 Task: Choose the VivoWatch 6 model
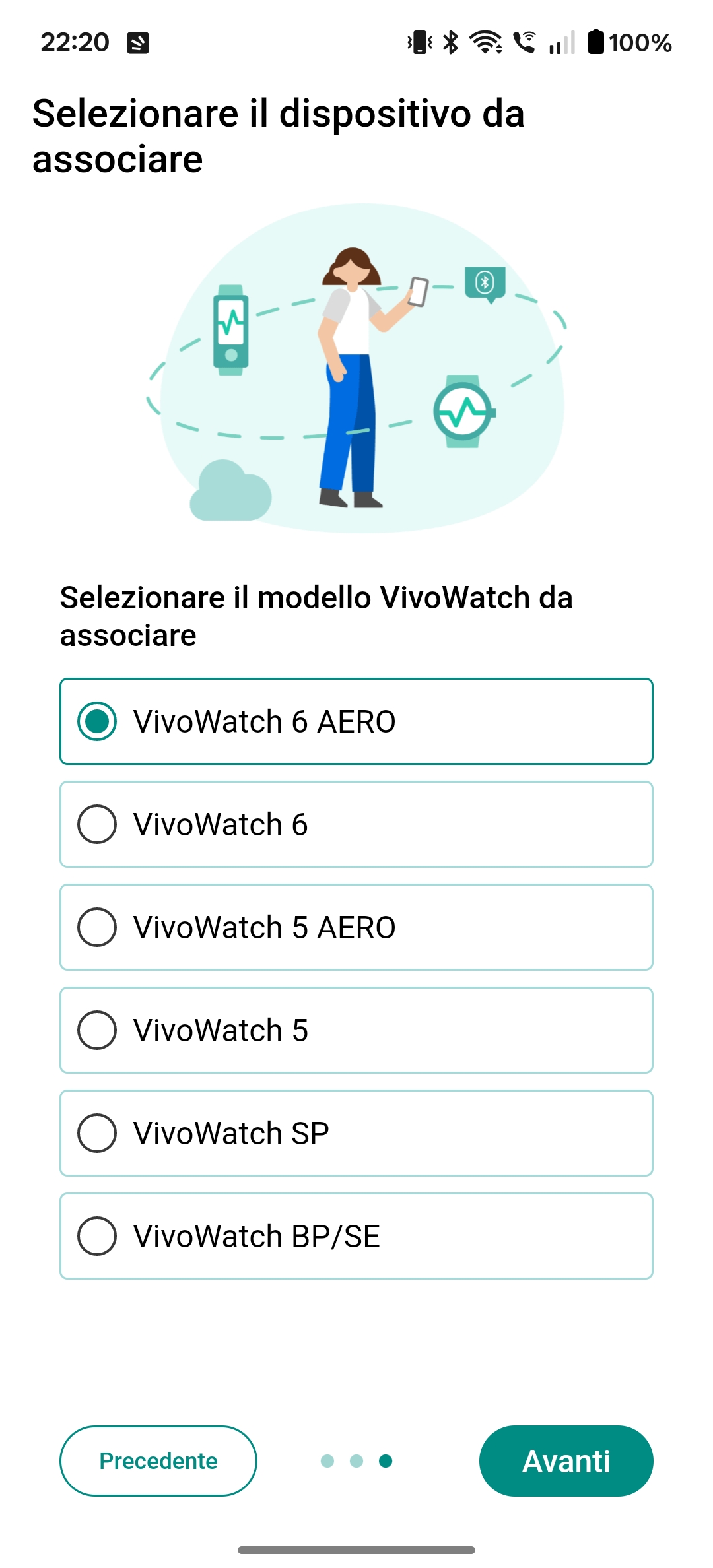356,824
